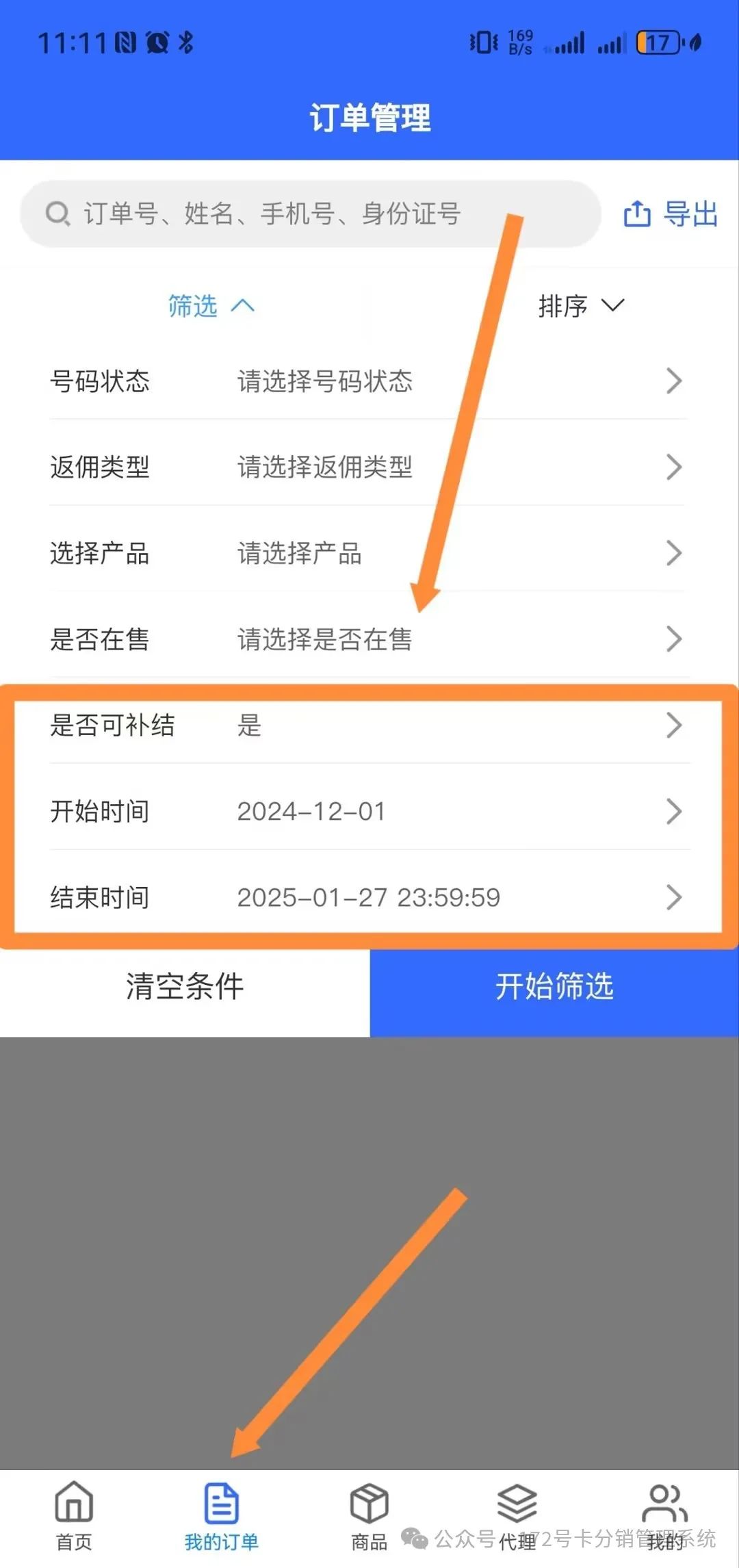
Task: Open the 选择产品 product picker
Action: point(368,553)
